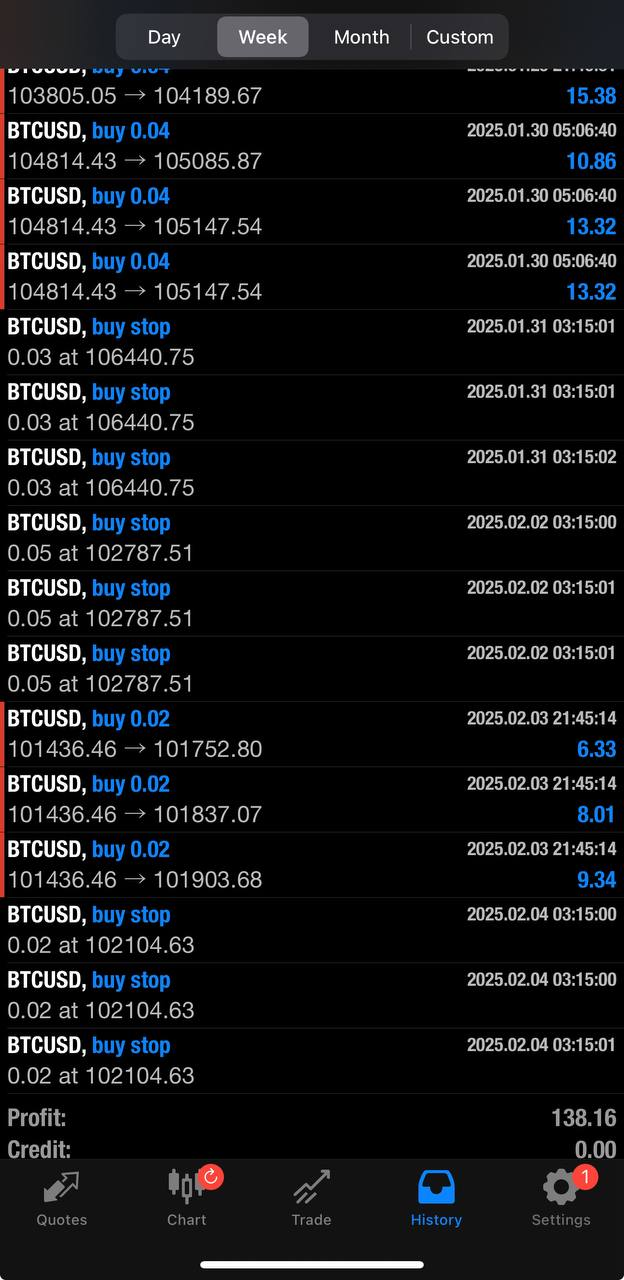
Task: Choose a Custom date range
Action: [459, 37]
